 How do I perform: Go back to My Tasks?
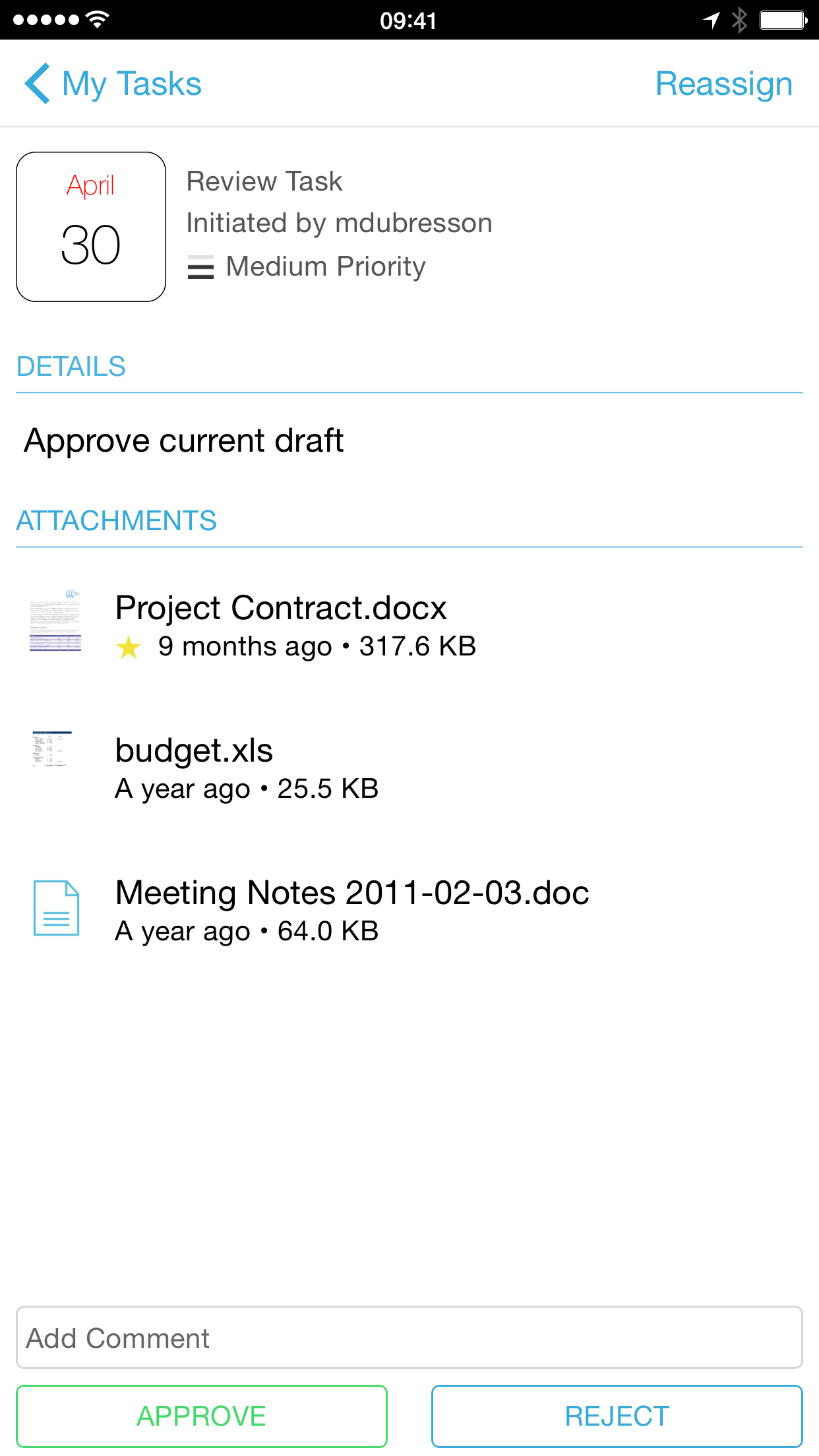(113, 84)
